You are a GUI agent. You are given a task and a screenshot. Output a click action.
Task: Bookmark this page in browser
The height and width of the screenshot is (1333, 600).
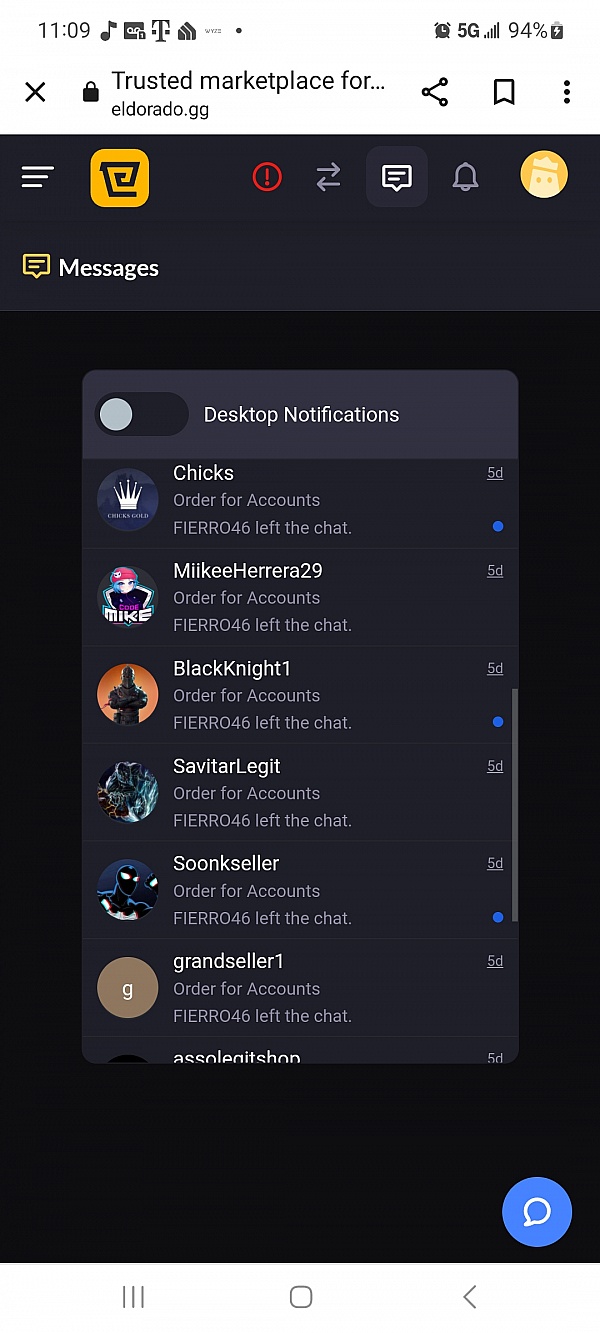pyautogui.click(x=504, y=93)
